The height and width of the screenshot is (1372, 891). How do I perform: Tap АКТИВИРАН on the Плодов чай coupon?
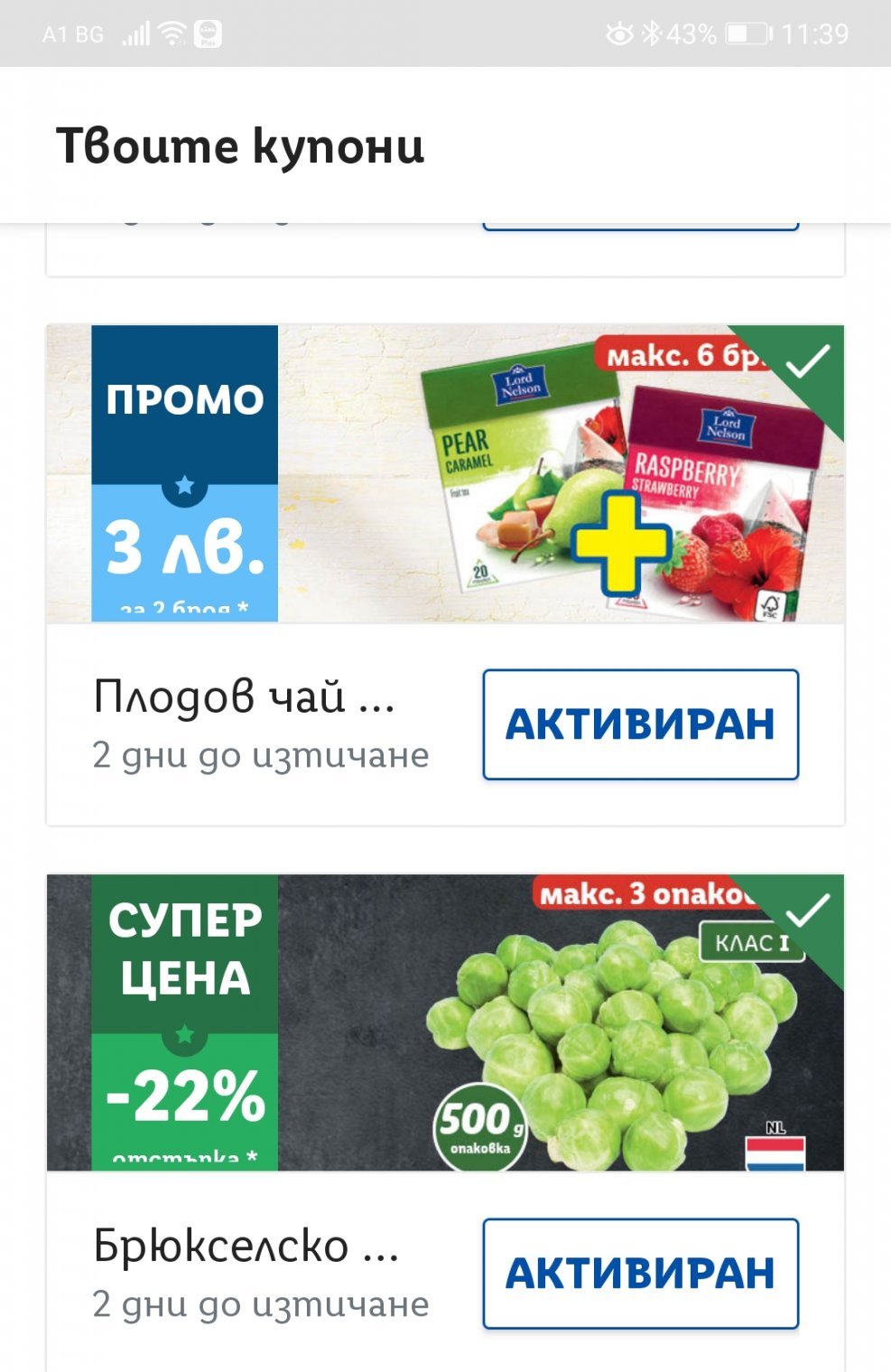[x=640, y=724]
